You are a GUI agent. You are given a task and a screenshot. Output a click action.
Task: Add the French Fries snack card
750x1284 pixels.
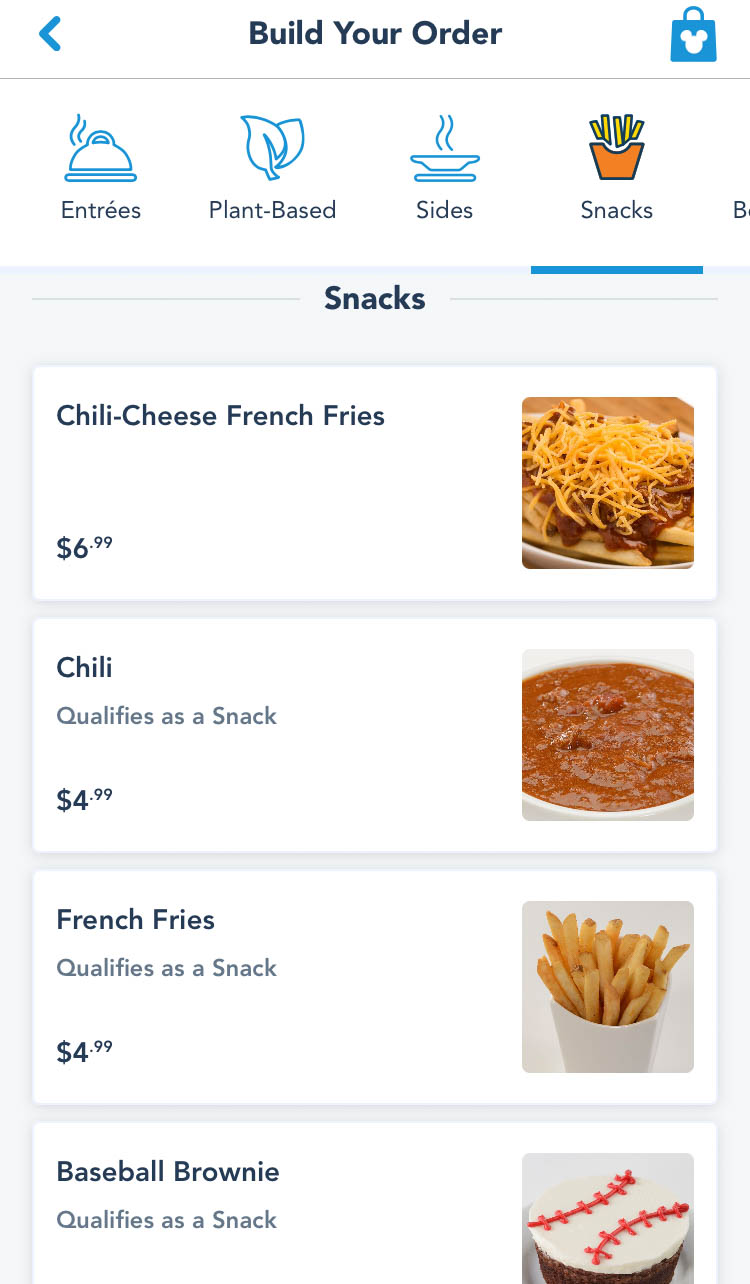tap(375, 987)
